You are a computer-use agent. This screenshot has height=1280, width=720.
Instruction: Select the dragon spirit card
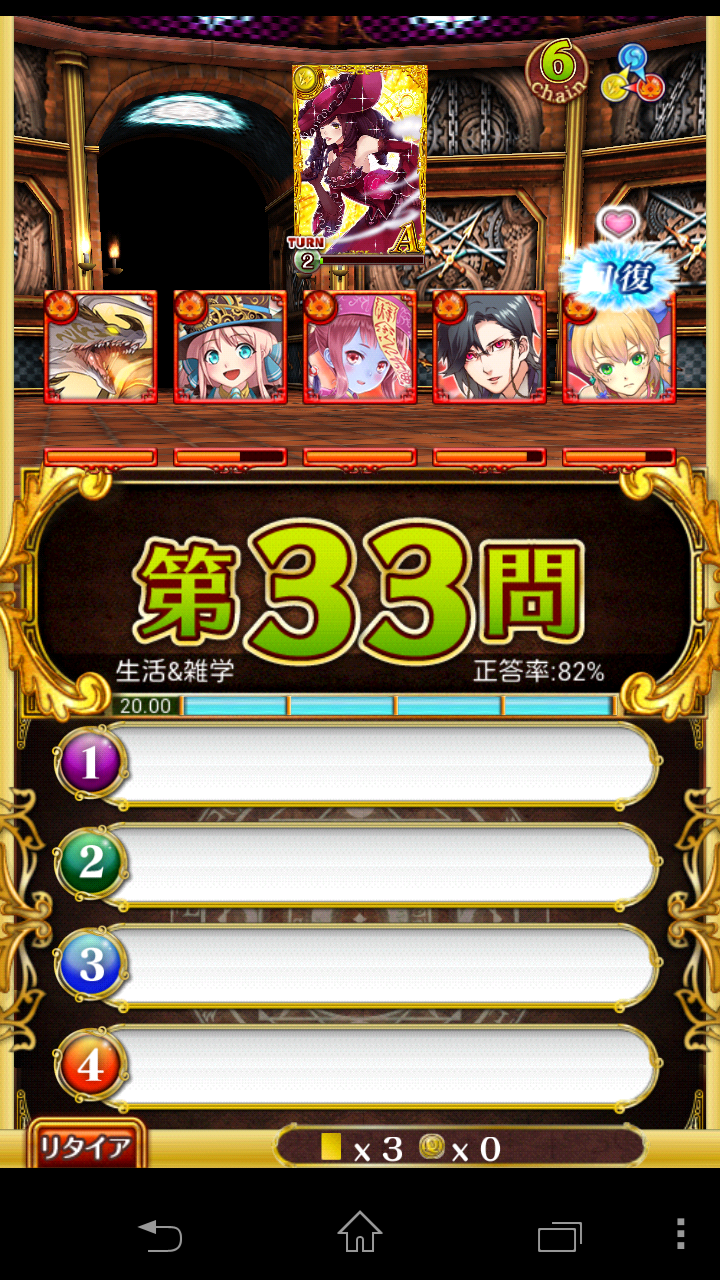[100, 348]
